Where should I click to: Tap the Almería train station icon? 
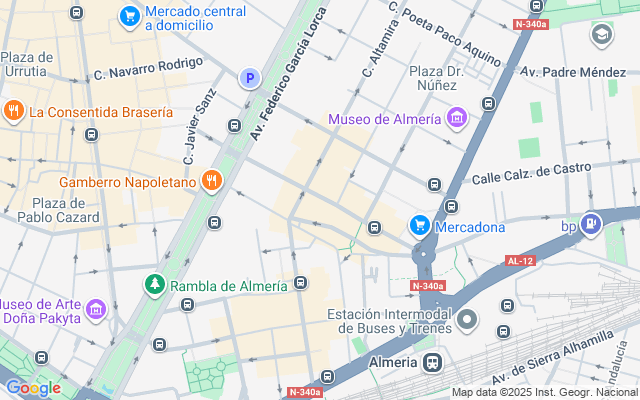432,362
